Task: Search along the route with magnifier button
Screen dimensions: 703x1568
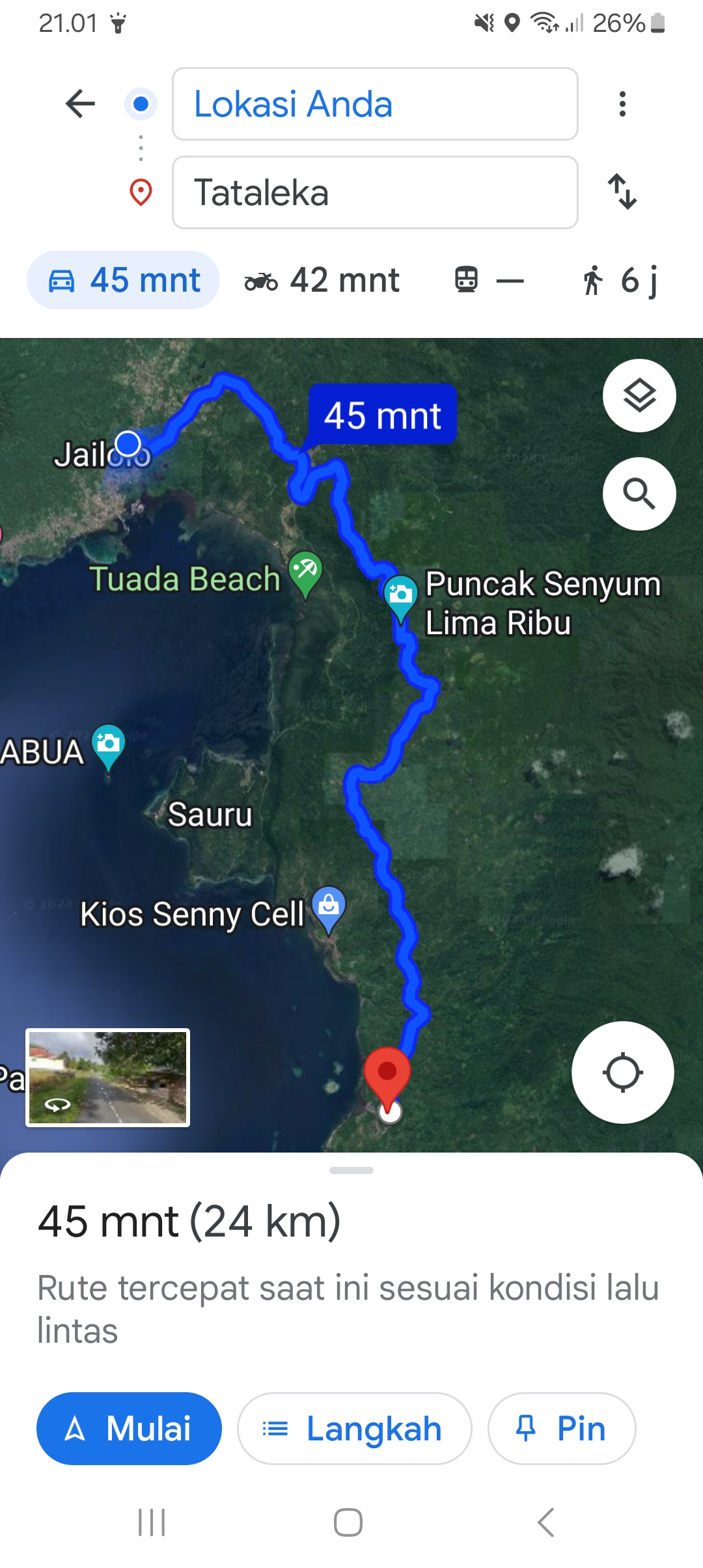Action: point(639,494)
